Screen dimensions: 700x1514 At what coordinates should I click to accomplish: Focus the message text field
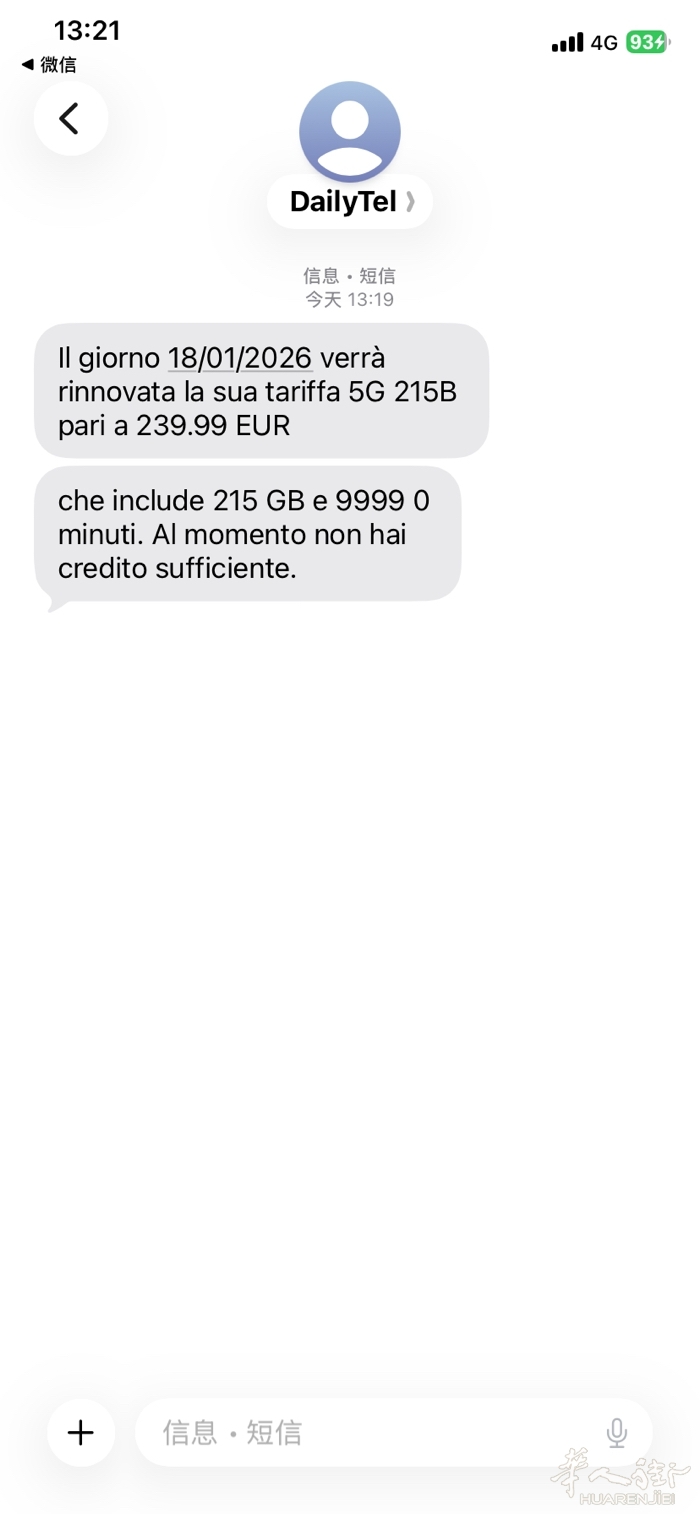pyautogui.click(x=370, y=1433)
